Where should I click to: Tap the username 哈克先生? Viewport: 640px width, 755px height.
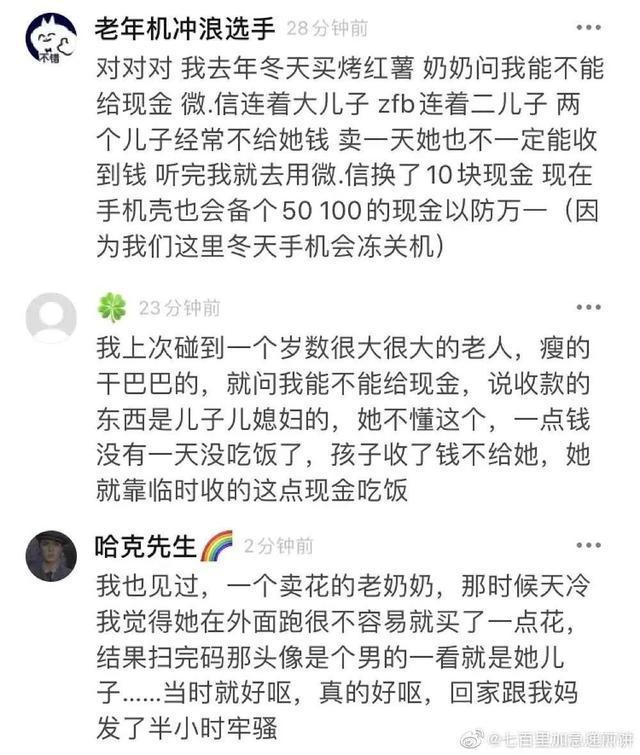coord(146,545)
